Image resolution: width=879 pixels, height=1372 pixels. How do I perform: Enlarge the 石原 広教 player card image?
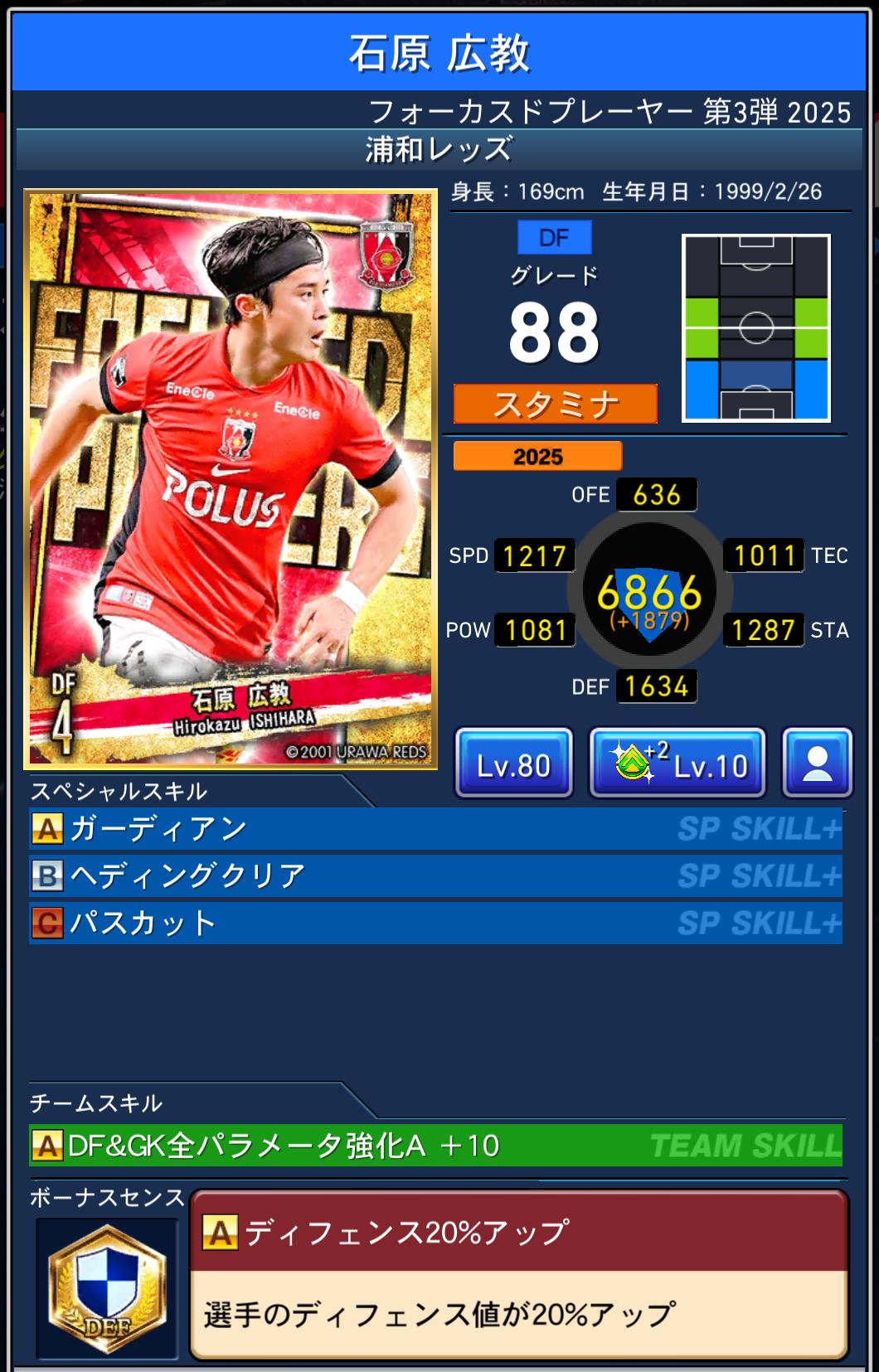pyautogui.click(x=231, y=478)
